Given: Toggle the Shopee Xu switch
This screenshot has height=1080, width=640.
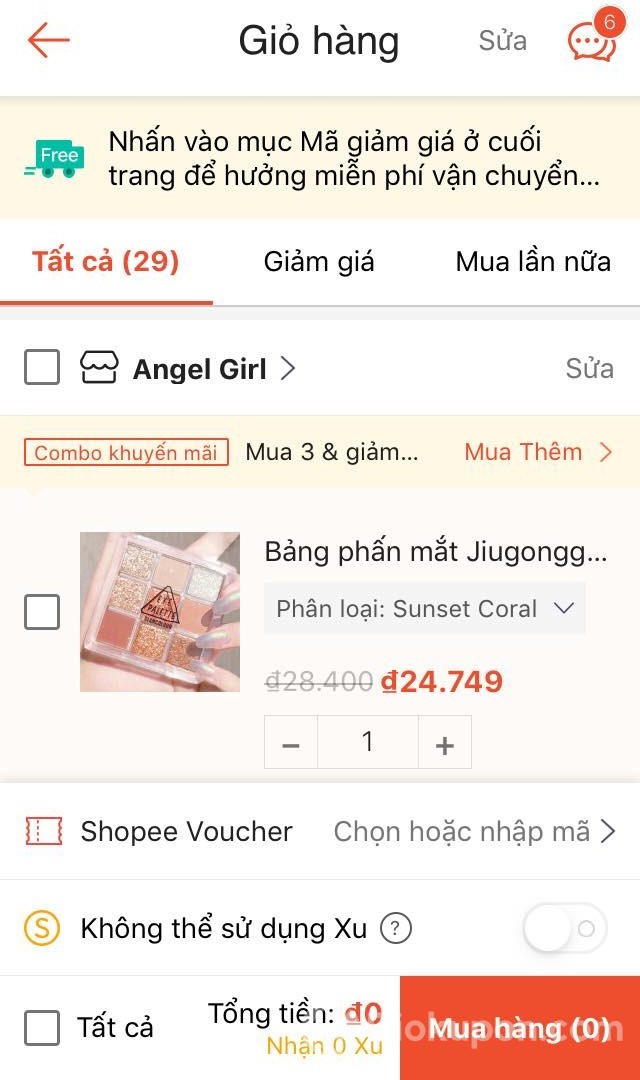Looking at the screenshot, I should point(565,929).
